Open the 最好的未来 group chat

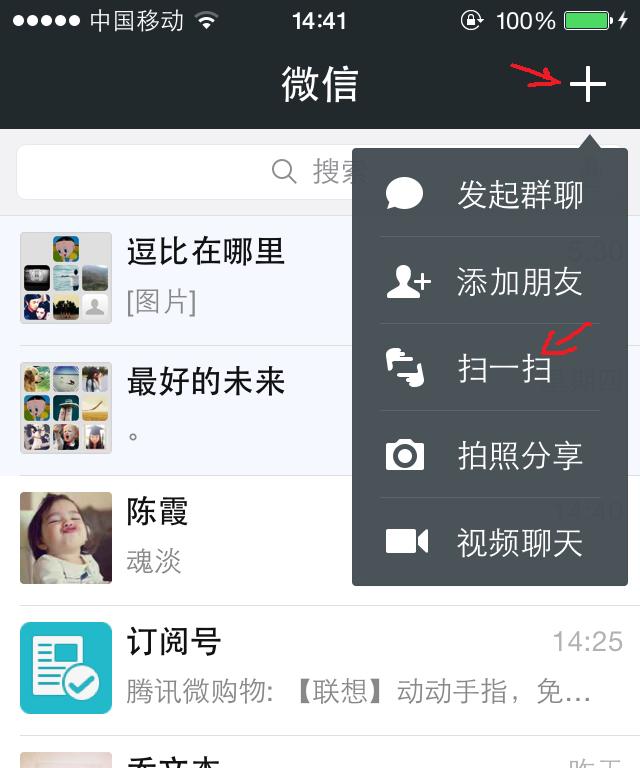tap(180, 408)
